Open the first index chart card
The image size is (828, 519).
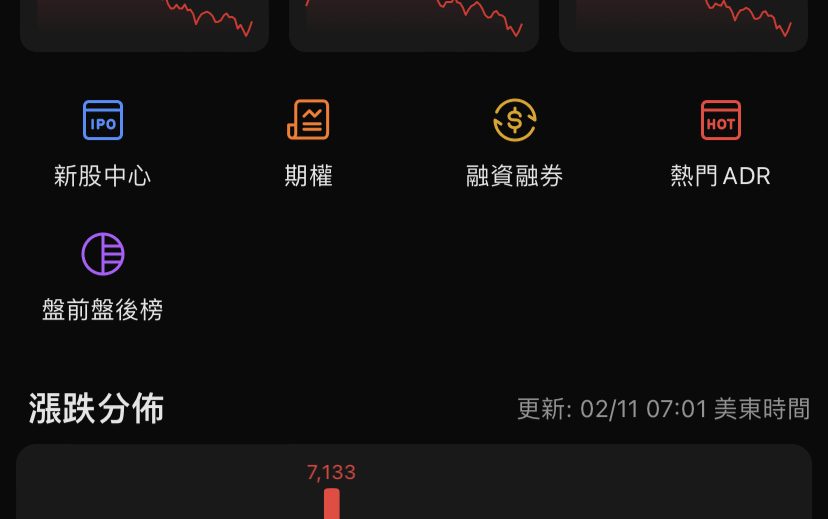coord(144,24)
